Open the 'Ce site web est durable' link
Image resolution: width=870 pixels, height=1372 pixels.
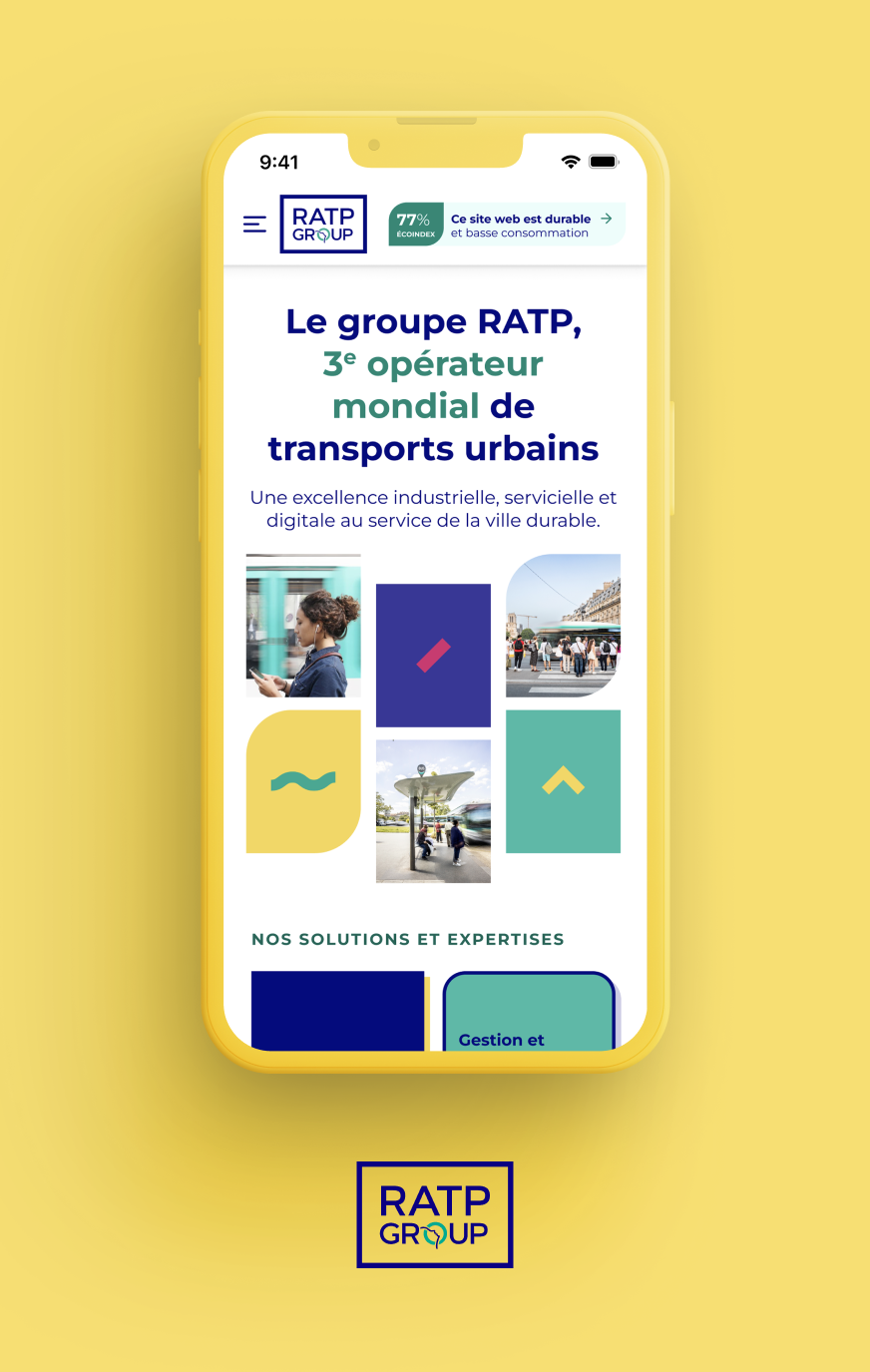point(520,219)
